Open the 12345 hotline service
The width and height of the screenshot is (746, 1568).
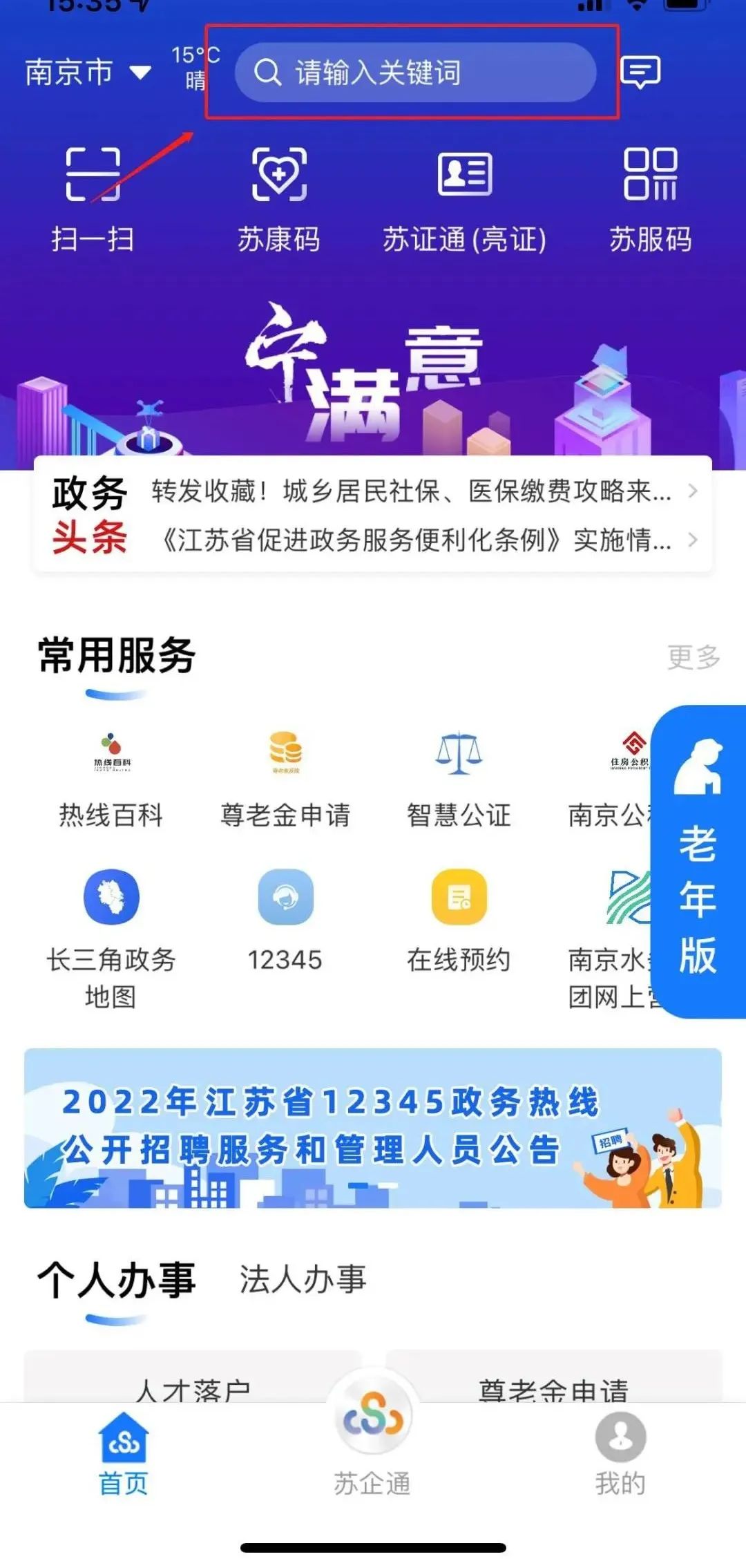[285, 922]
